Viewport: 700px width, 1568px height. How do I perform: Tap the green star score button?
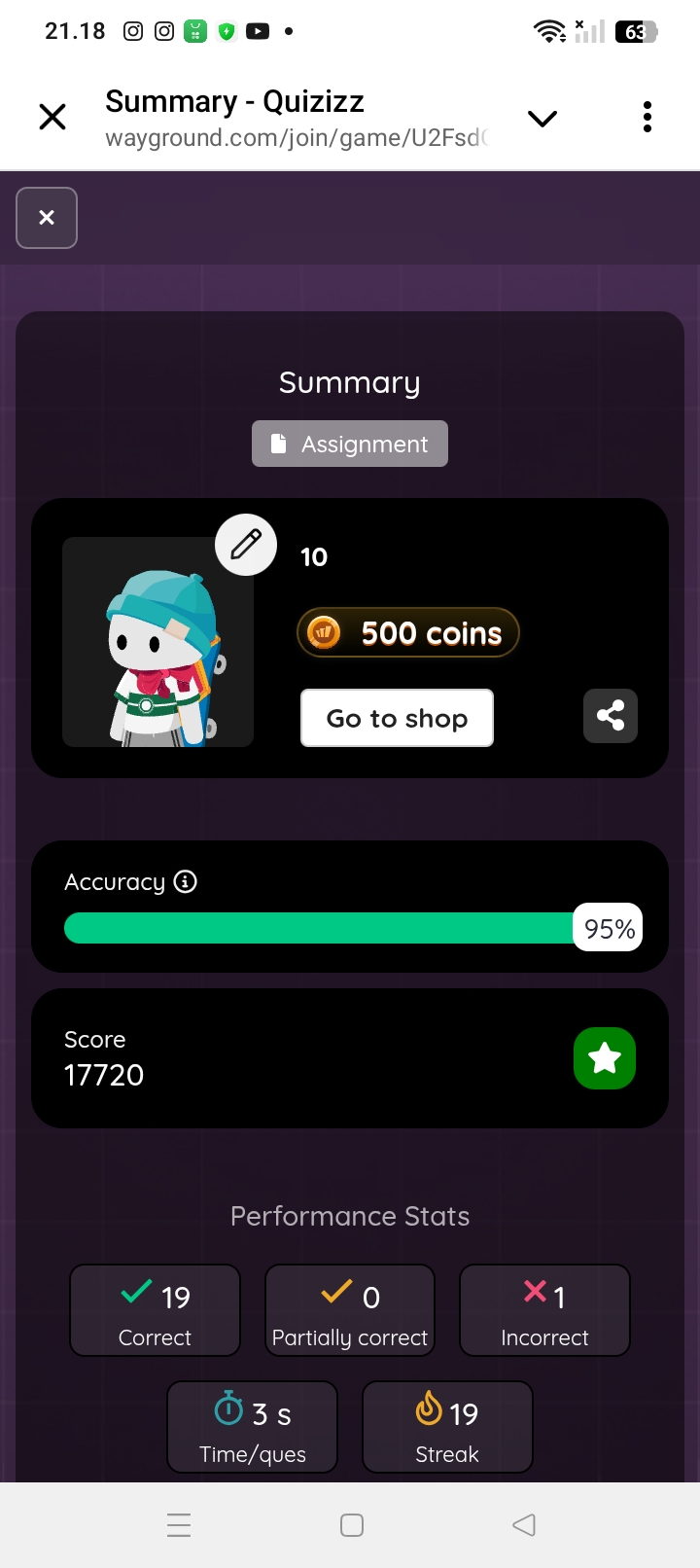605,1058
